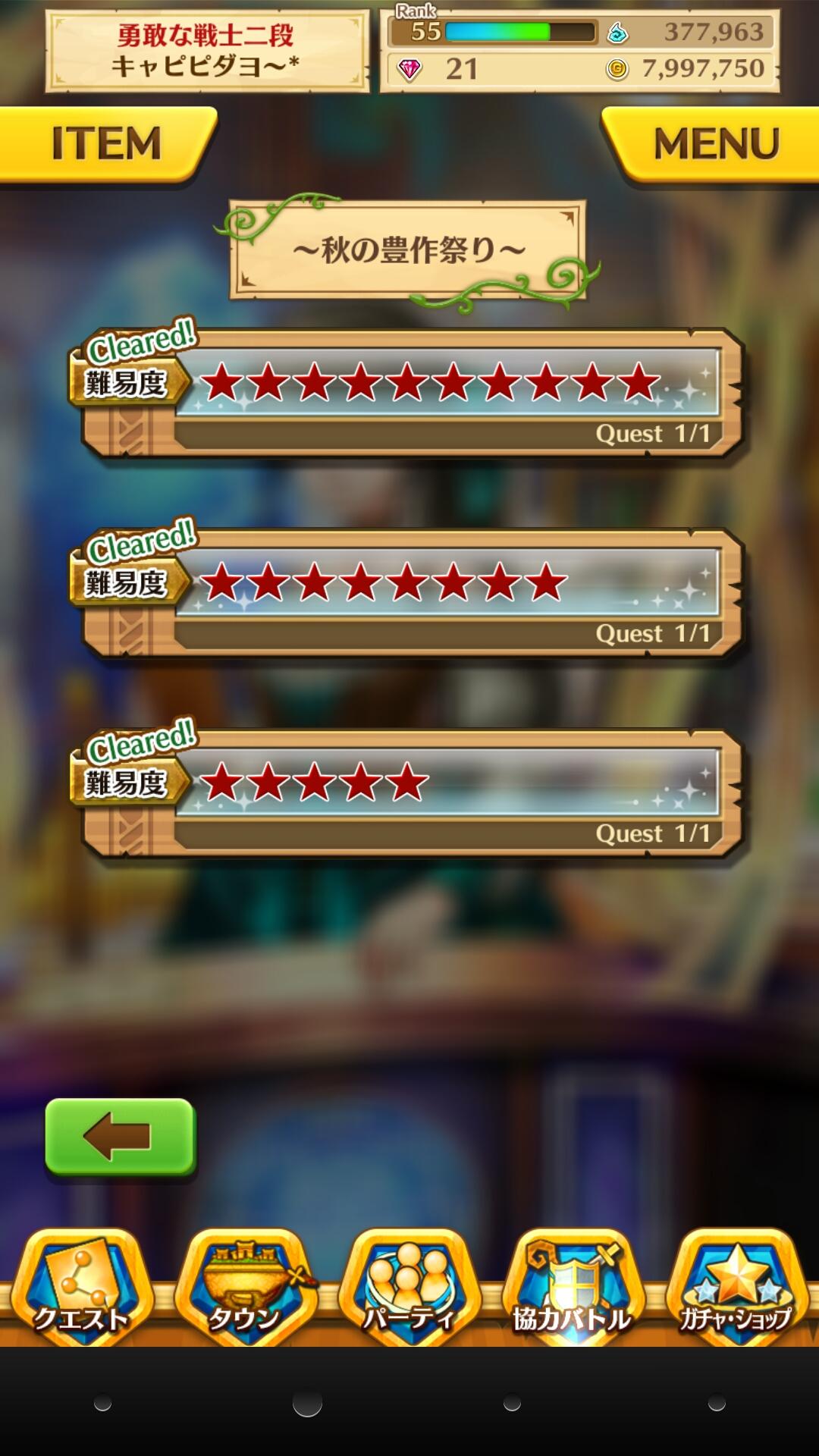Open the MENU button
The image size is (819, 1456).
pos(711,144)
